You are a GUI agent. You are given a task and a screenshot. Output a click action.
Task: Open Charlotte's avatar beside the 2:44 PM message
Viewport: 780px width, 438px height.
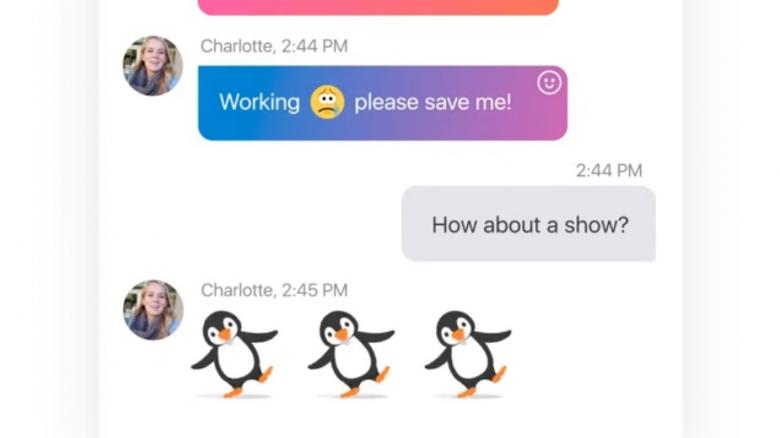point(153,66)
